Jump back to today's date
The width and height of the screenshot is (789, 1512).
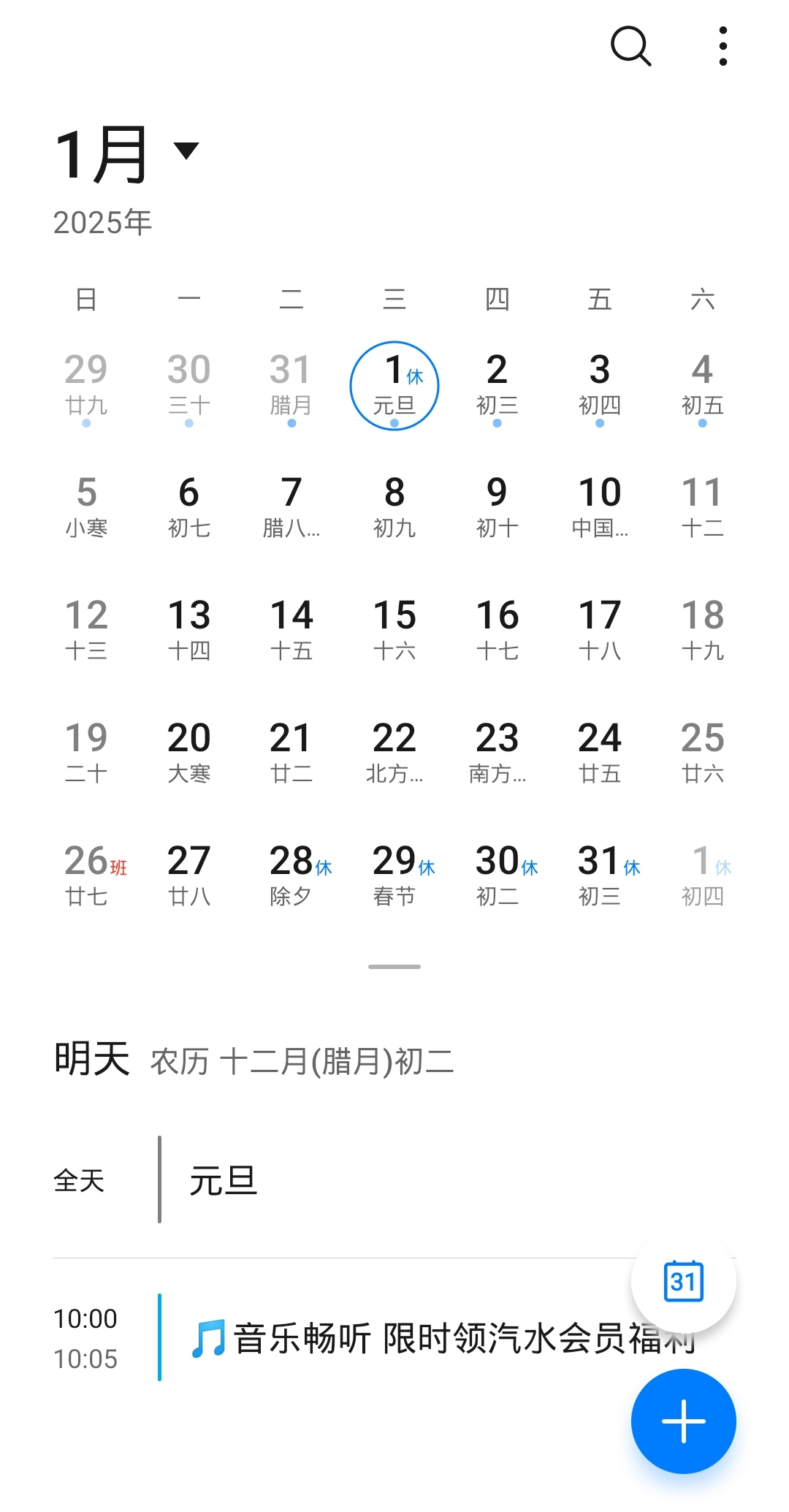[683, 1281]
